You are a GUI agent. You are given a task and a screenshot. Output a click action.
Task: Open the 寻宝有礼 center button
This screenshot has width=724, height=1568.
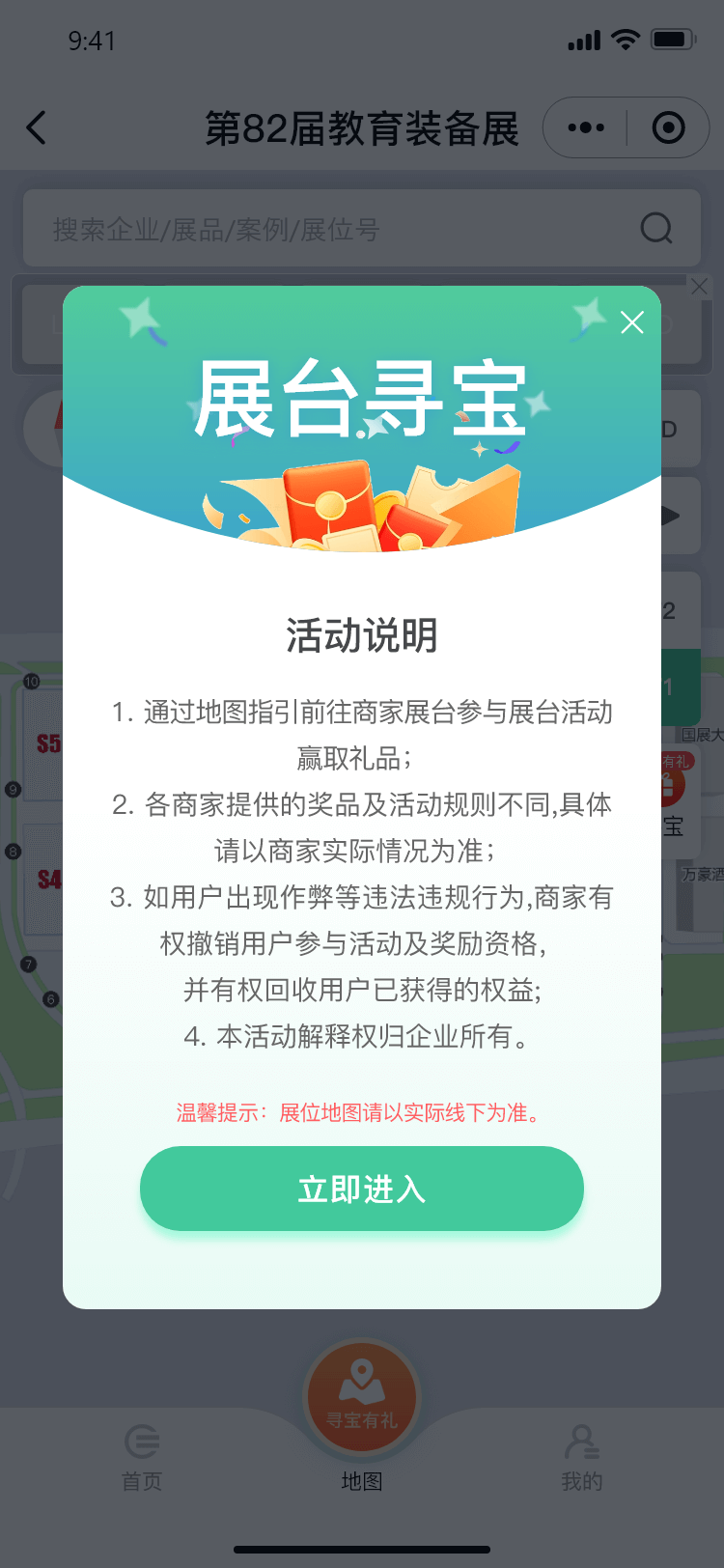coord(362,1395)
